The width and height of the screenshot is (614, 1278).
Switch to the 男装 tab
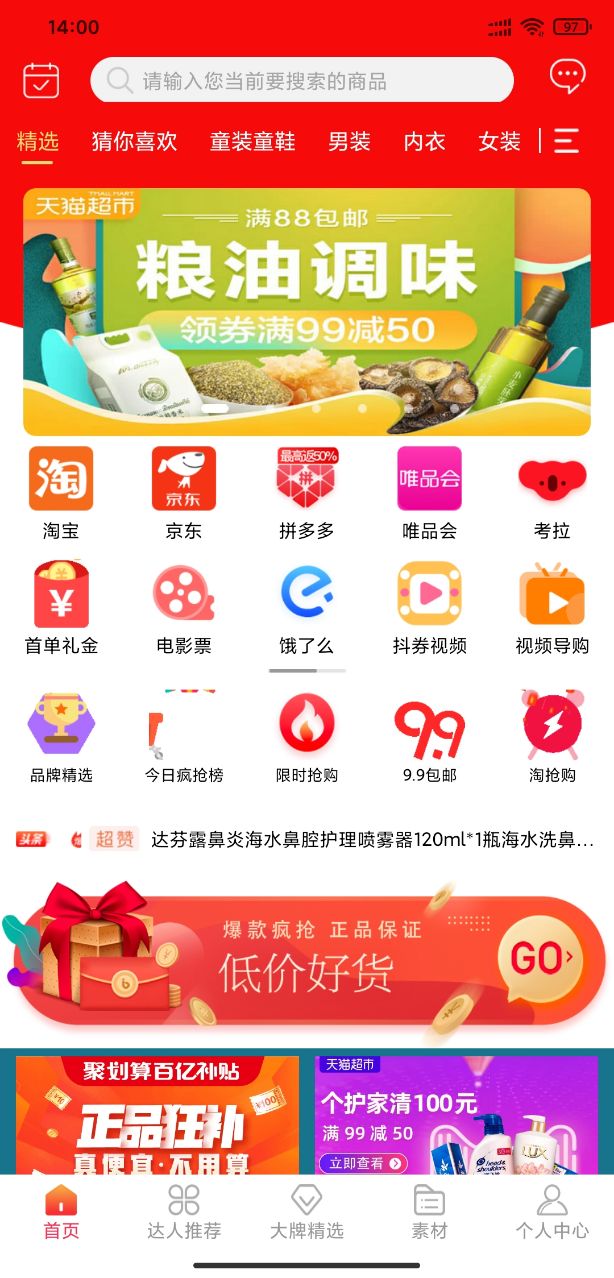pyautogui.click(x=349, y=142)
